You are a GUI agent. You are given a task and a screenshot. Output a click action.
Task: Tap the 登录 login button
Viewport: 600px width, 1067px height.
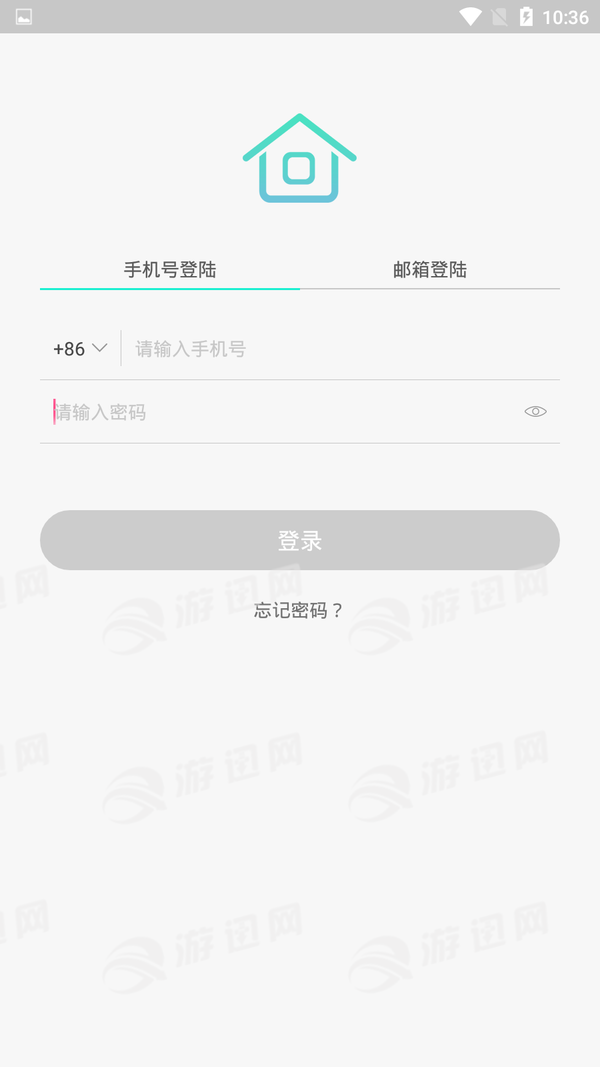tap(300, 540)
